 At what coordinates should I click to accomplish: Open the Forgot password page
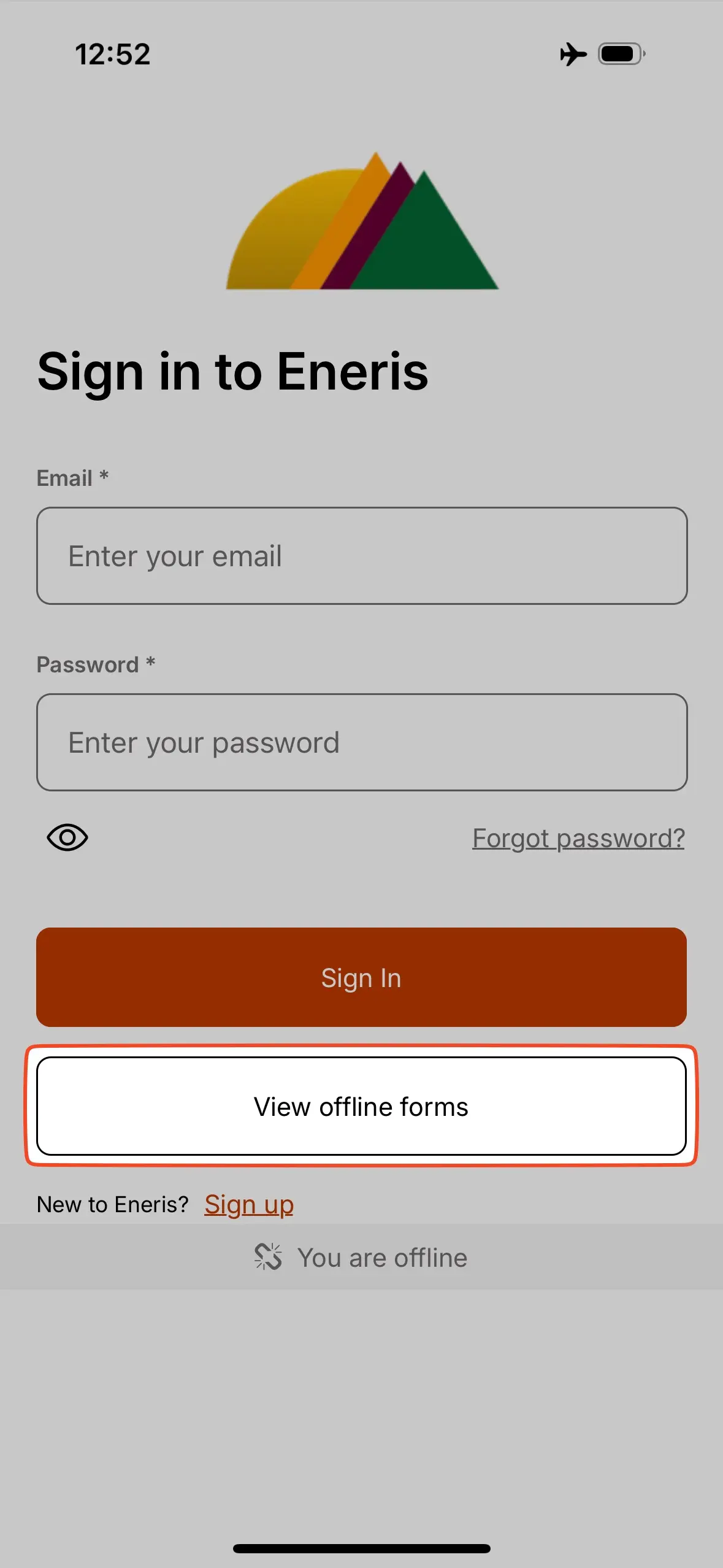click(579, 838)
